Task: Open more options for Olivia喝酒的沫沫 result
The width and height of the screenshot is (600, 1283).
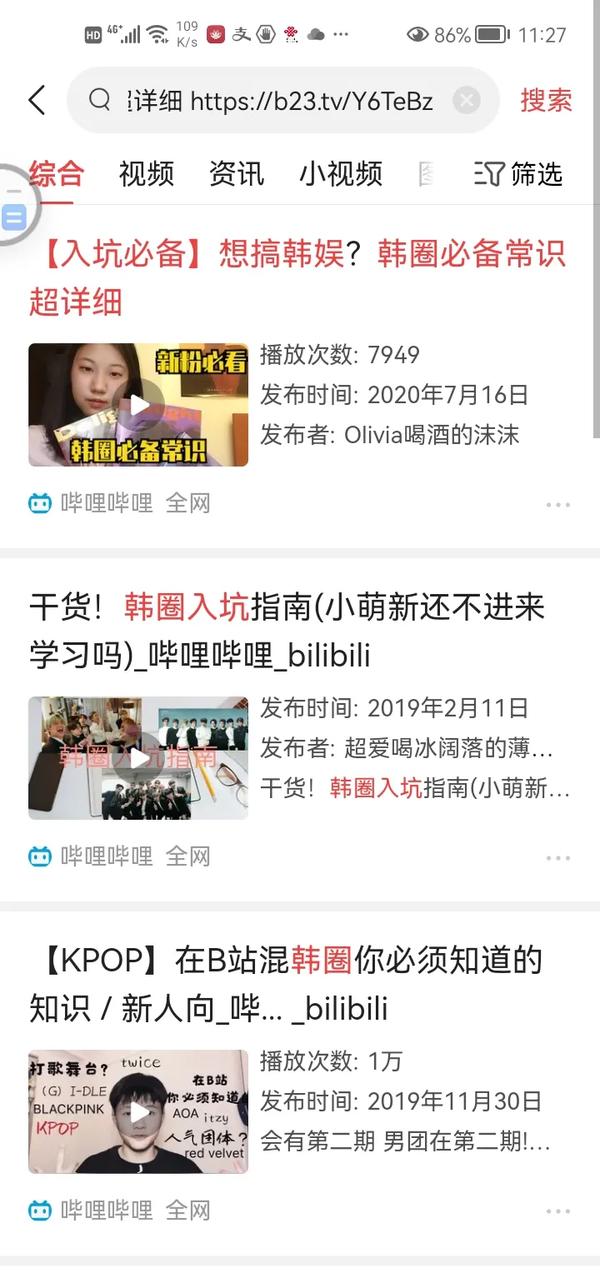Action: [x=558, y=505]
